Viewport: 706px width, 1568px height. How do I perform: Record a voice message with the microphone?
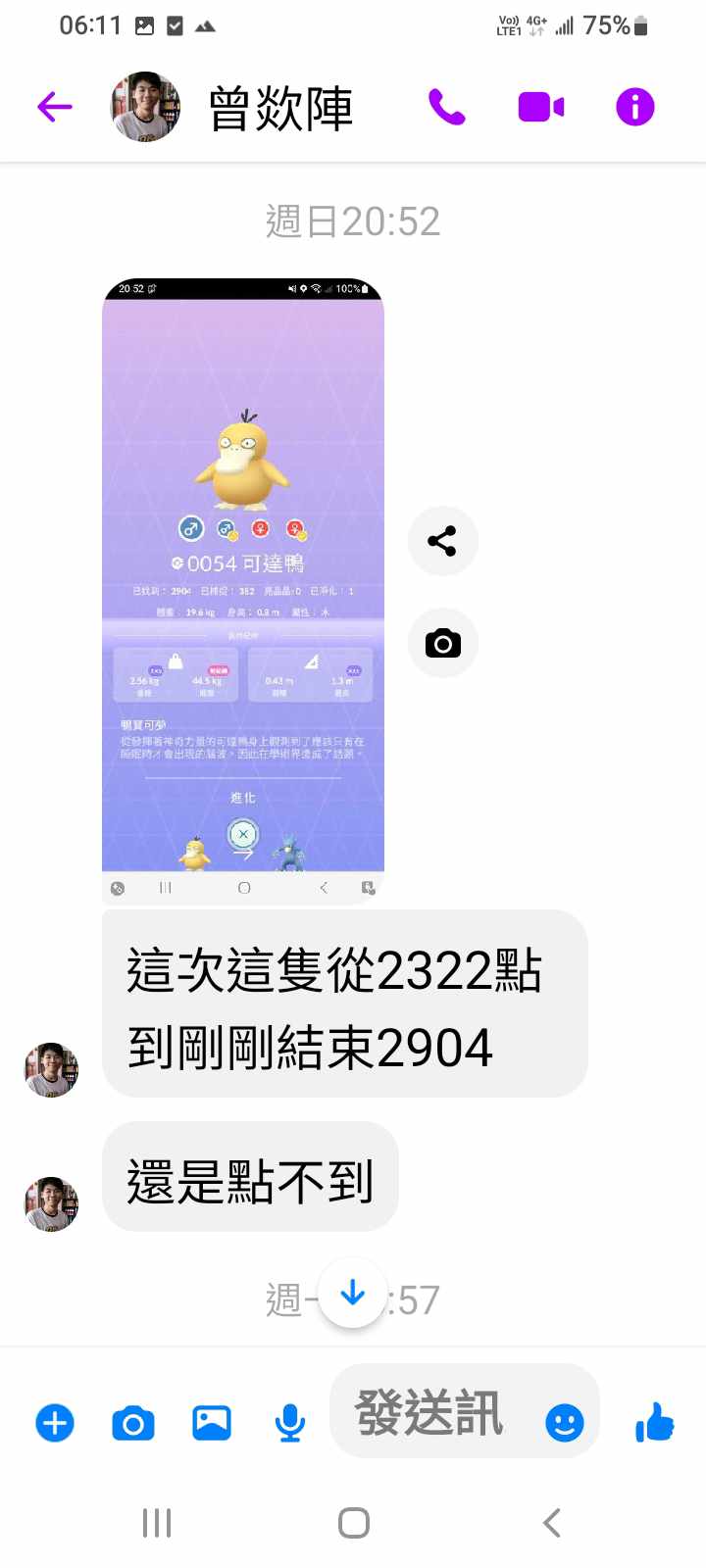(x=289, y=1422)
